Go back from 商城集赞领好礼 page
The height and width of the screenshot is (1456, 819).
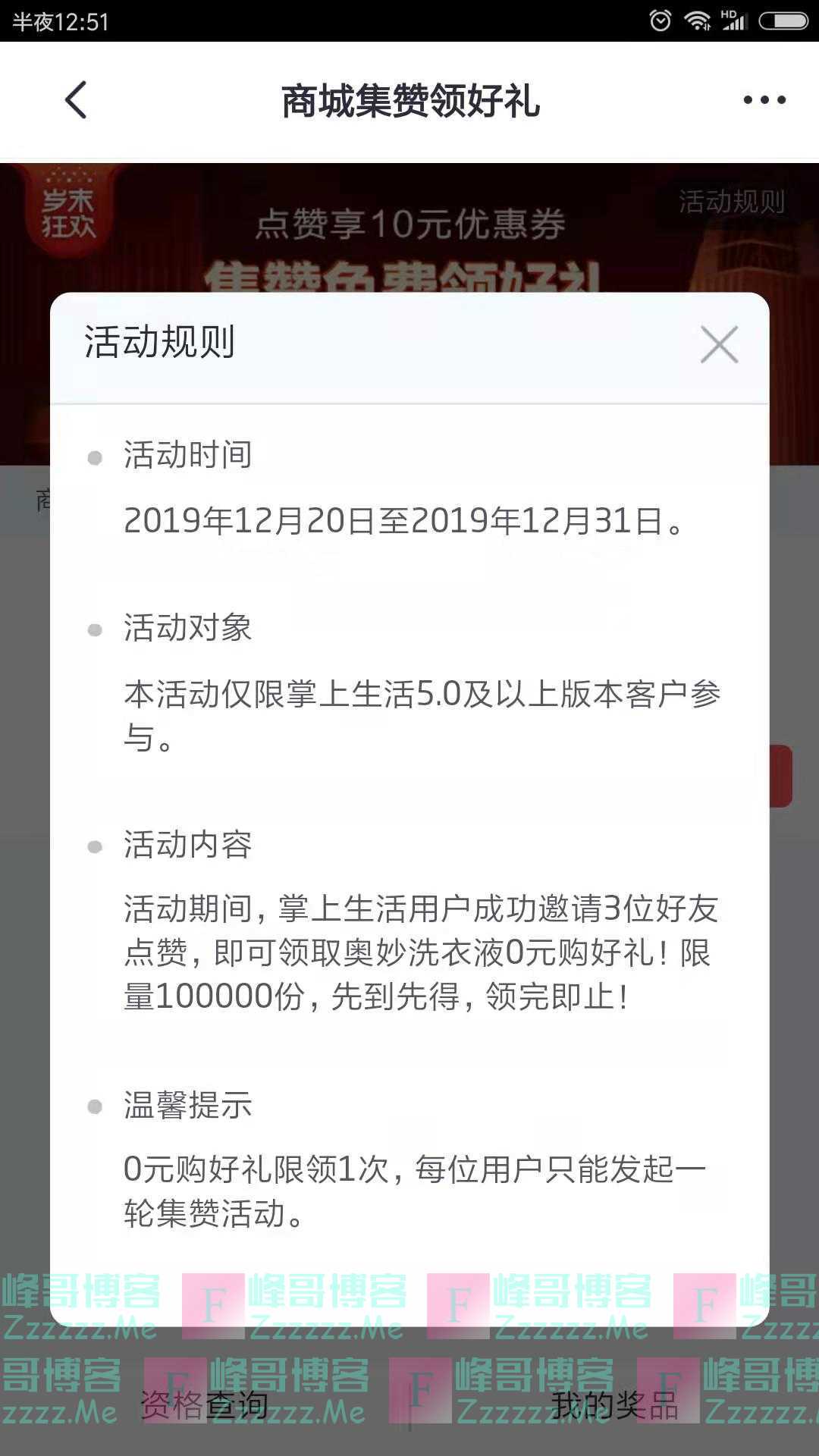pos(76,100)
